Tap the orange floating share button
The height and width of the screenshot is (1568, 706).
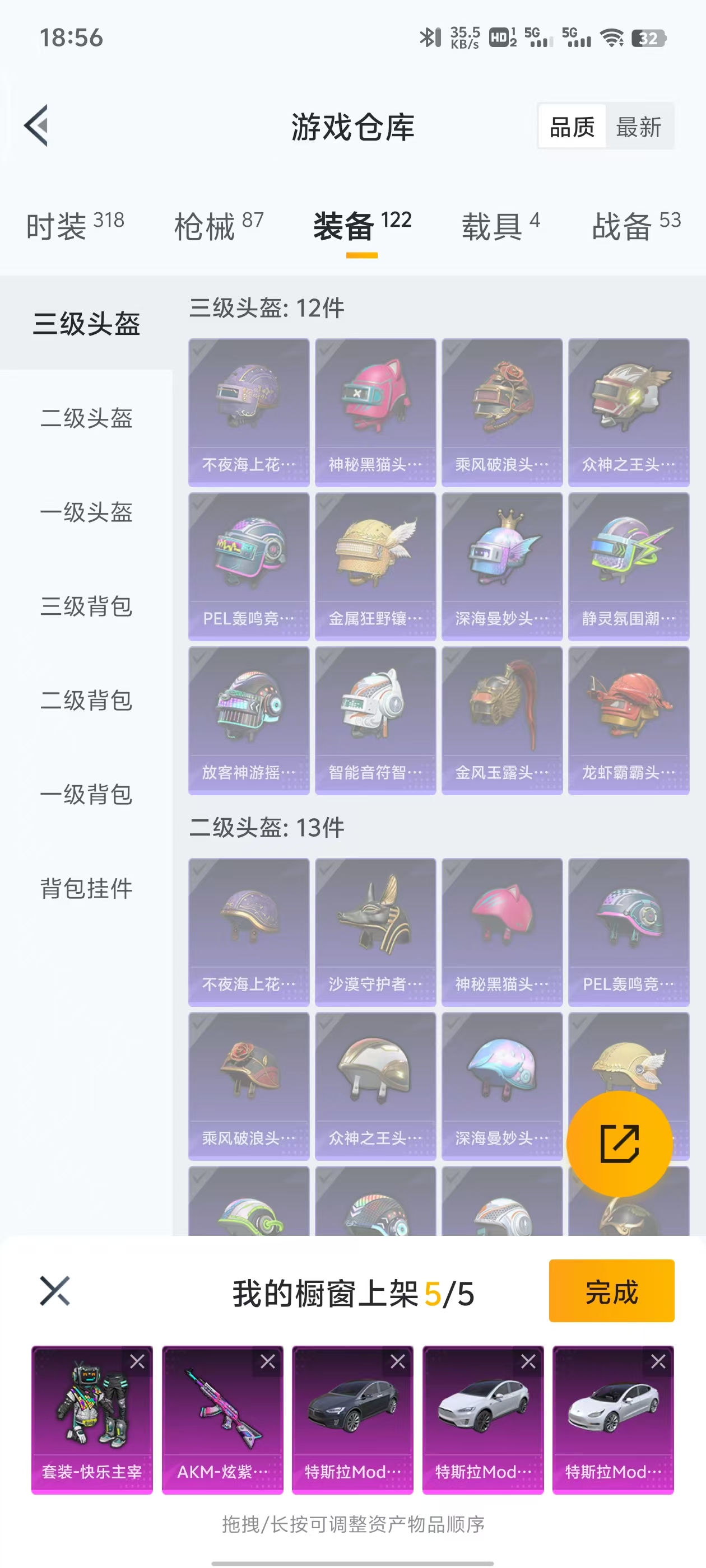tap(620, 1144)
